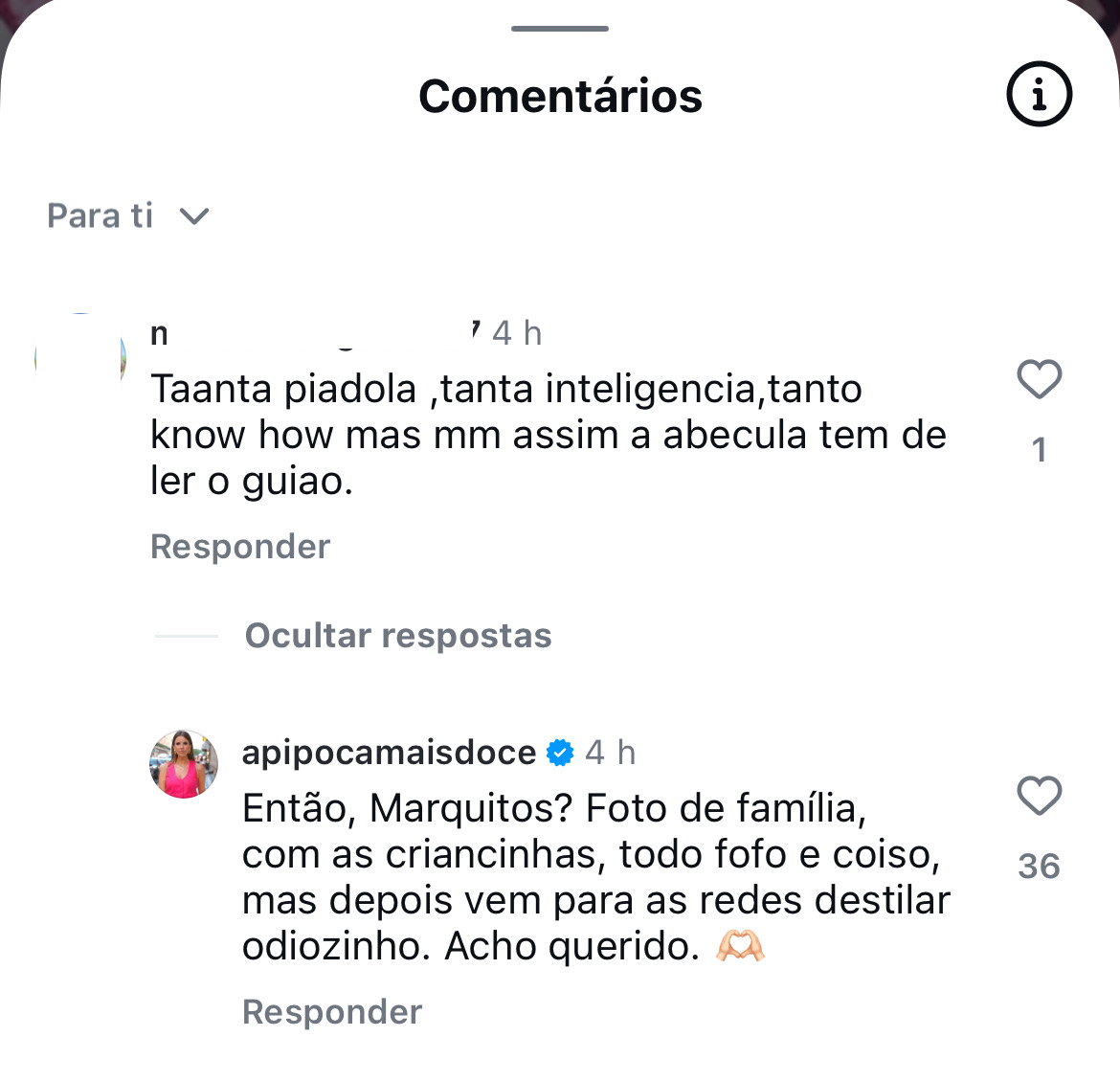This screenshot has height=1082, width=1120.
Task: Open apipocamaisdoce's profile picture
Action: point(184,763)
